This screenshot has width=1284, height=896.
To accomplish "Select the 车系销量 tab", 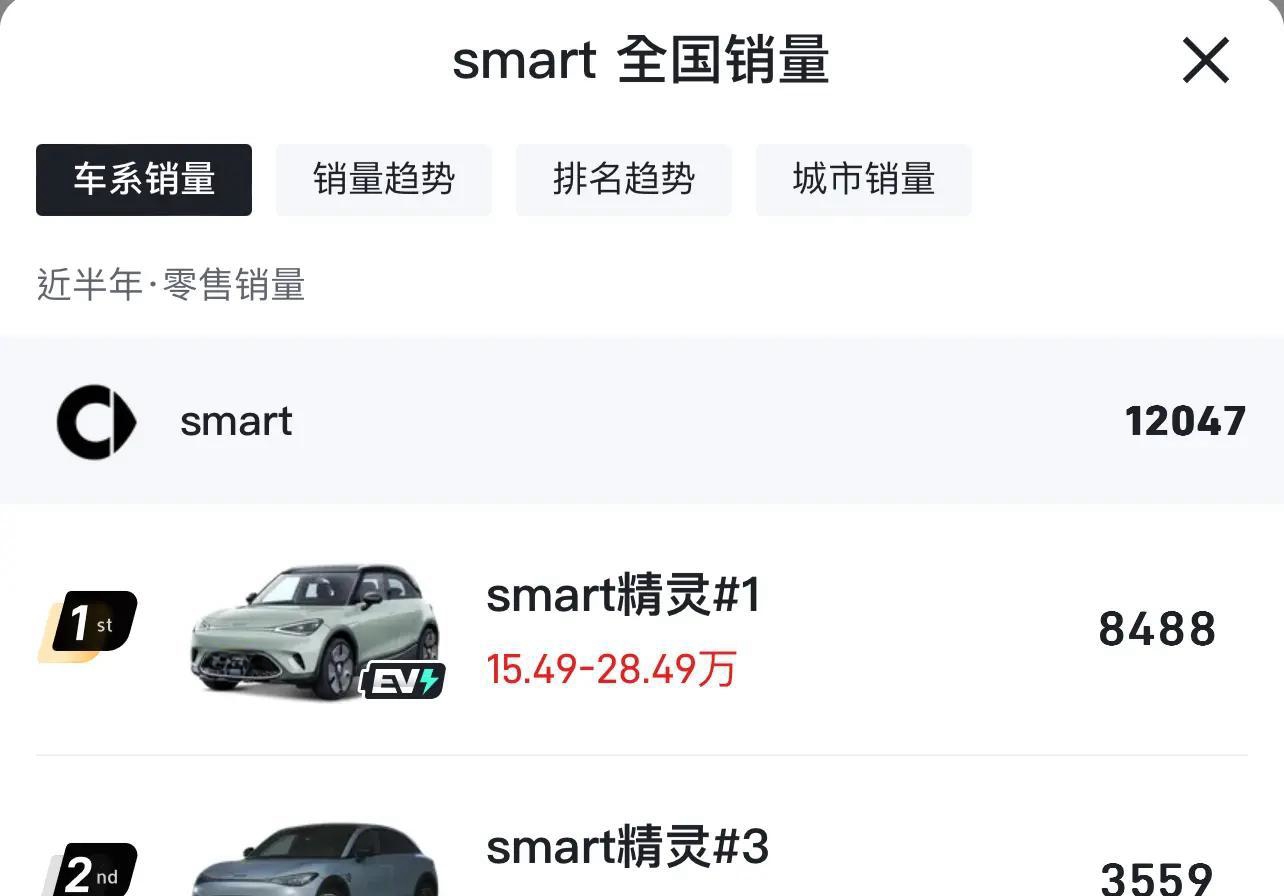I will [144, 180].
